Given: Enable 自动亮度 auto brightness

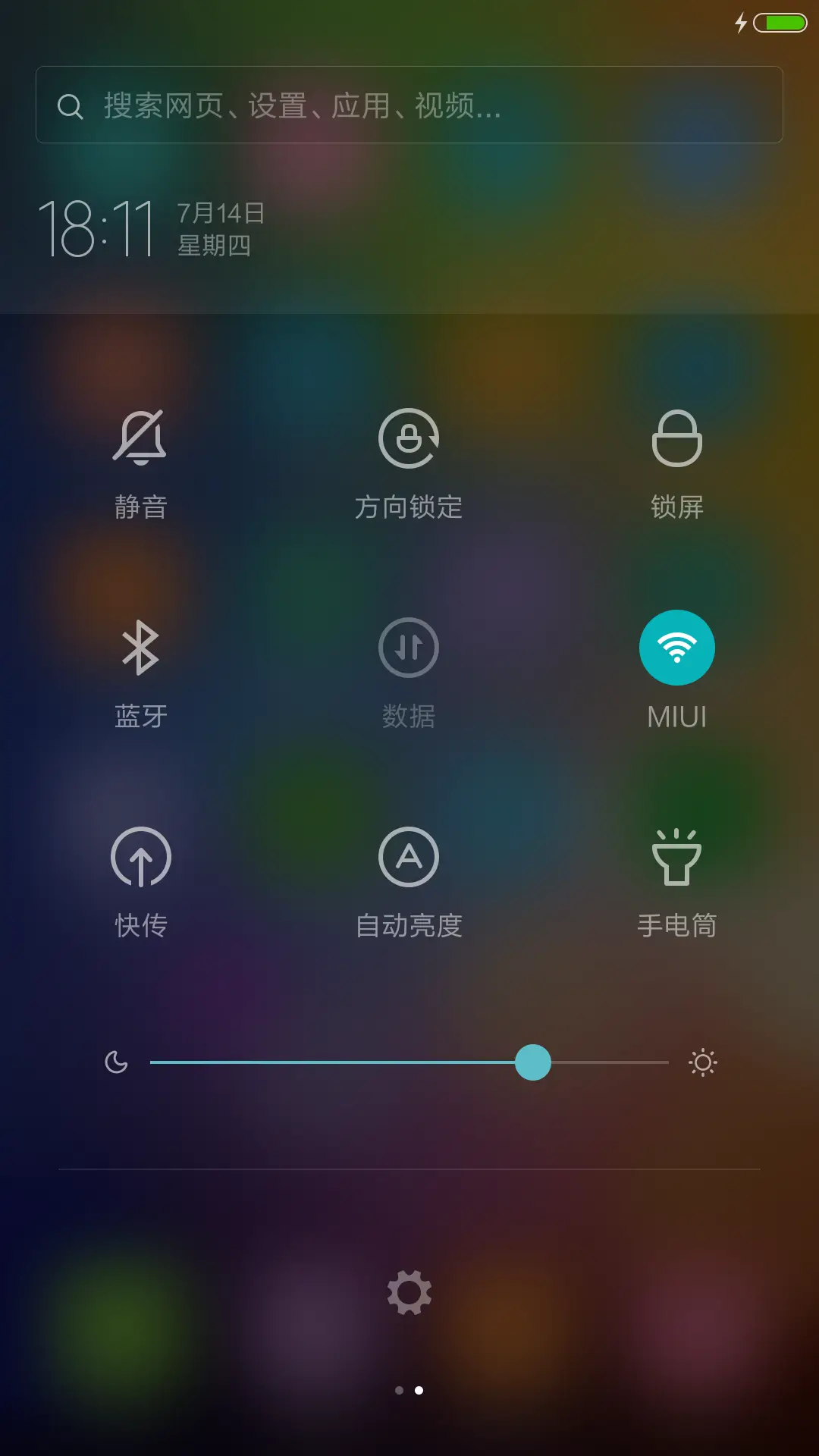Looking at the screenshot, I should pyautogui.click(x=409, y=856).
